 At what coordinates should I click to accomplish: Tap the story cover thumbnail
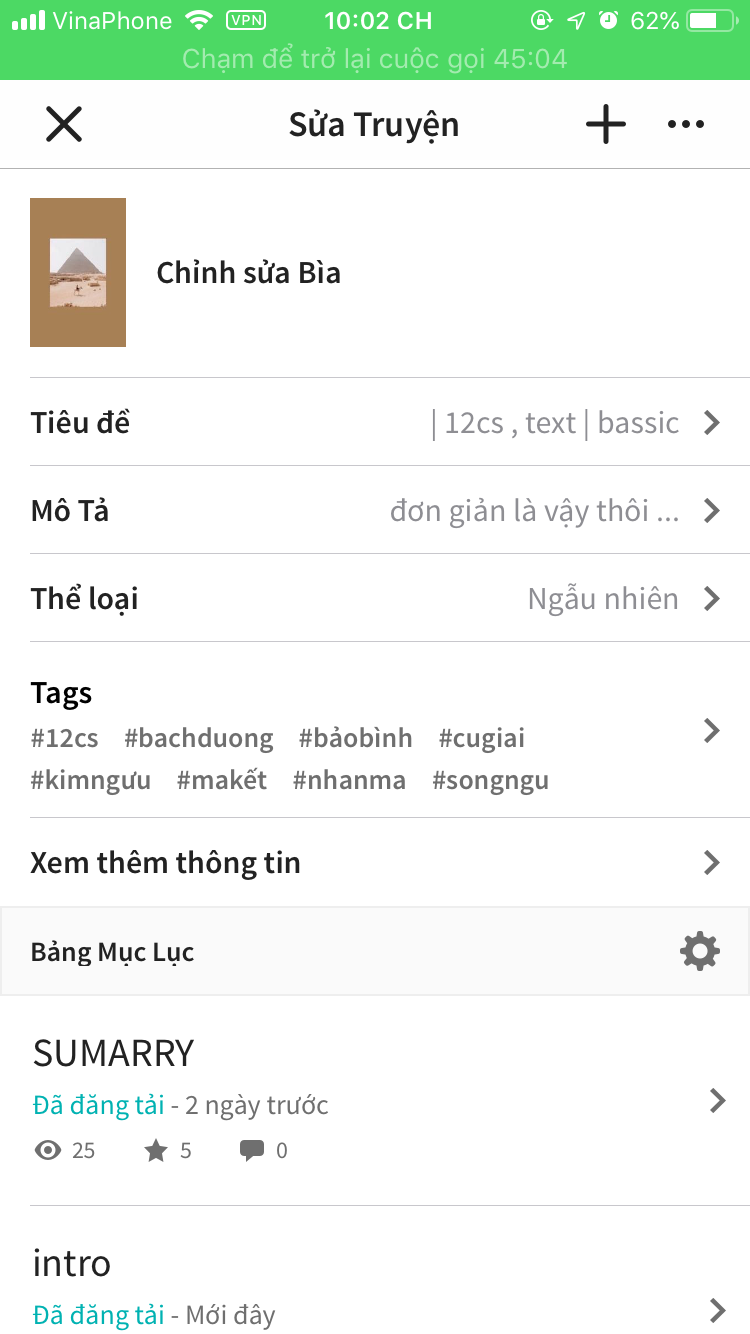[x=78, y=272]
